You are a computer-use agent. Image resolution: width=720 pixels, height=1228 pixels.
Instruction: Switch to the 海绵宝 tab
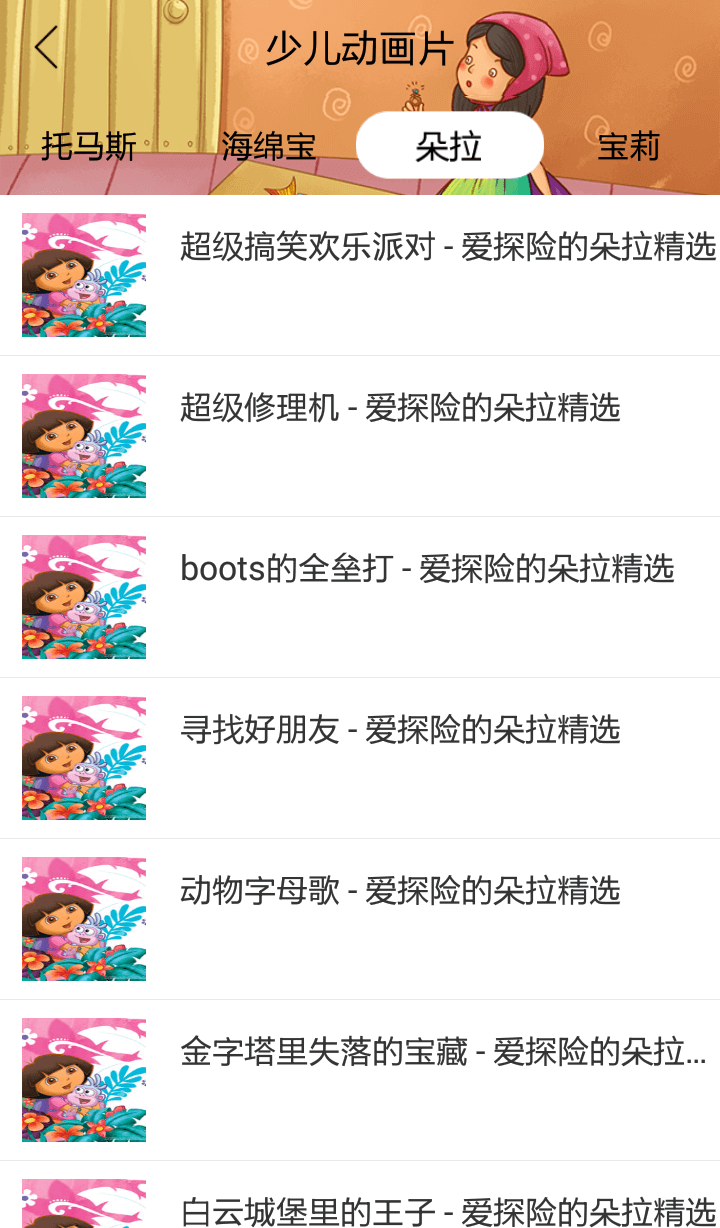(x=266, y=146)
